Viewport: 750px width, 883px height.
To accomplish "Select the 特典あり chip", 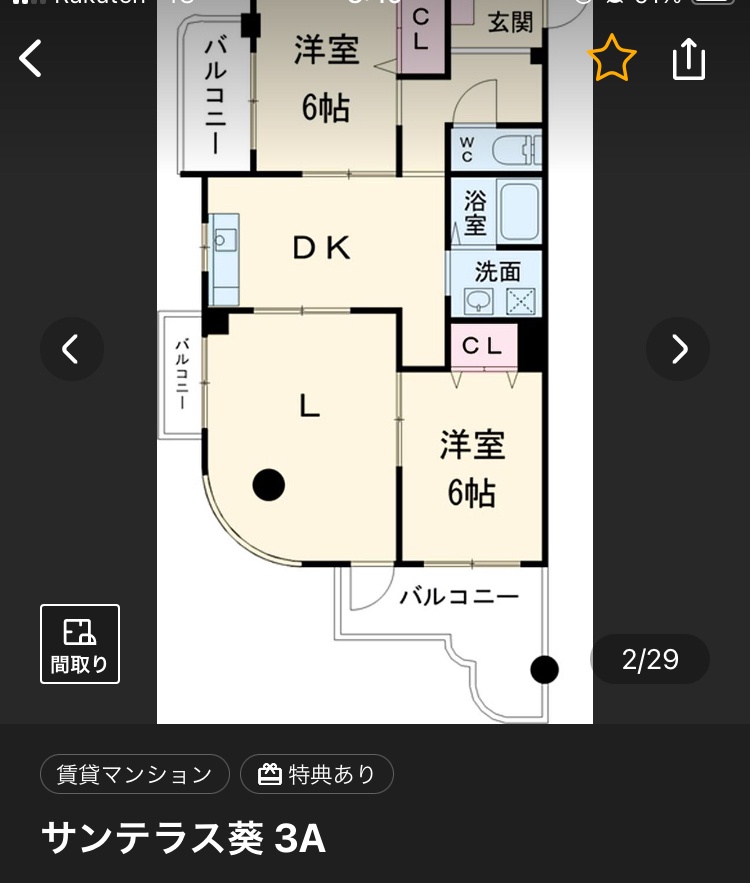I will 317,774.
